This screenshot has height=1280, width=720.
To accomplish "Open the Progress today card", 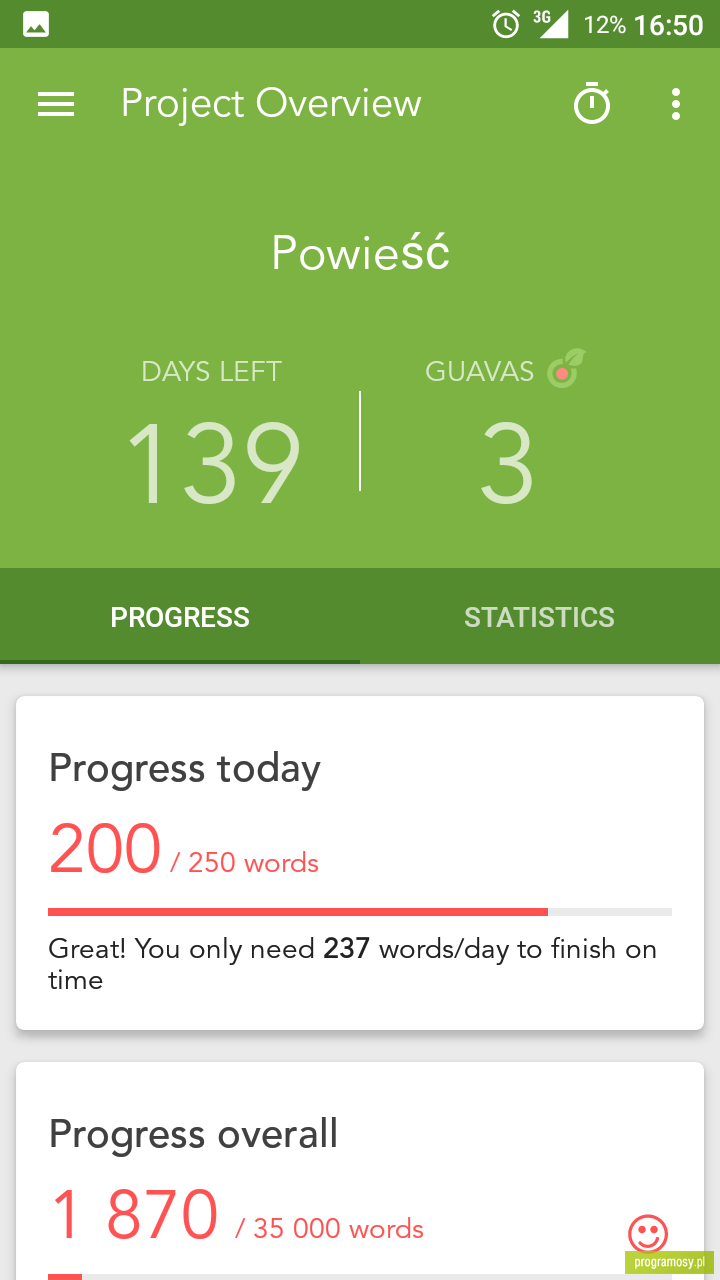I will coord(360,863).
